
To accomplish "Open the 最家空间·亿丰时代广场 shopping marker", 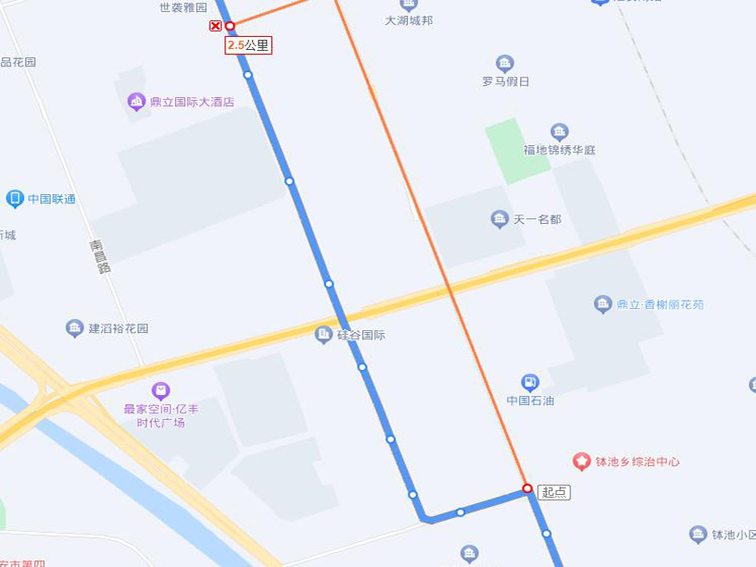I will tap(161, 391).
